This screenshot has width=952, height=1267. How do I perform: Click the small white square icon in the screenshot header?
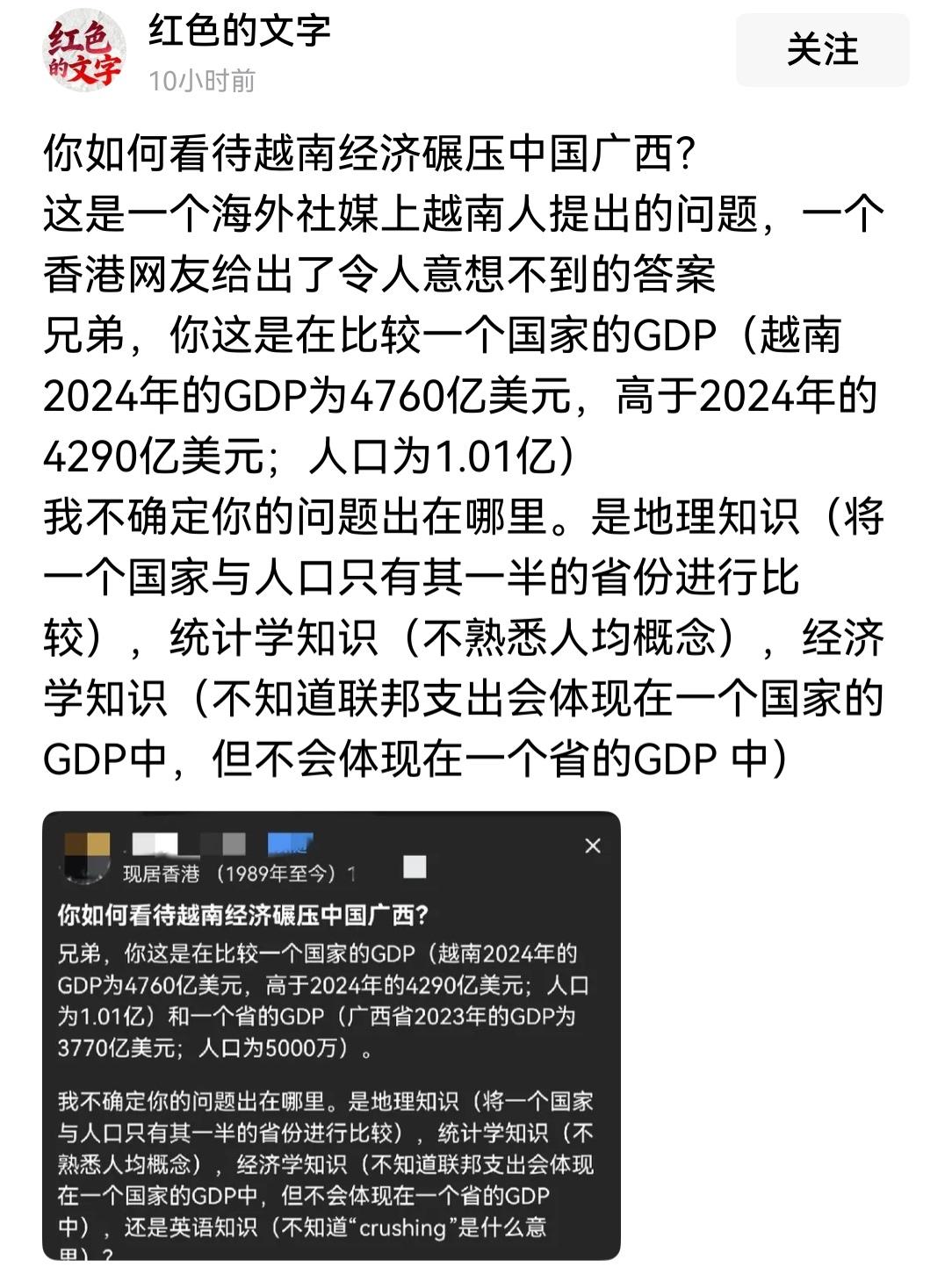coord(413,866)
